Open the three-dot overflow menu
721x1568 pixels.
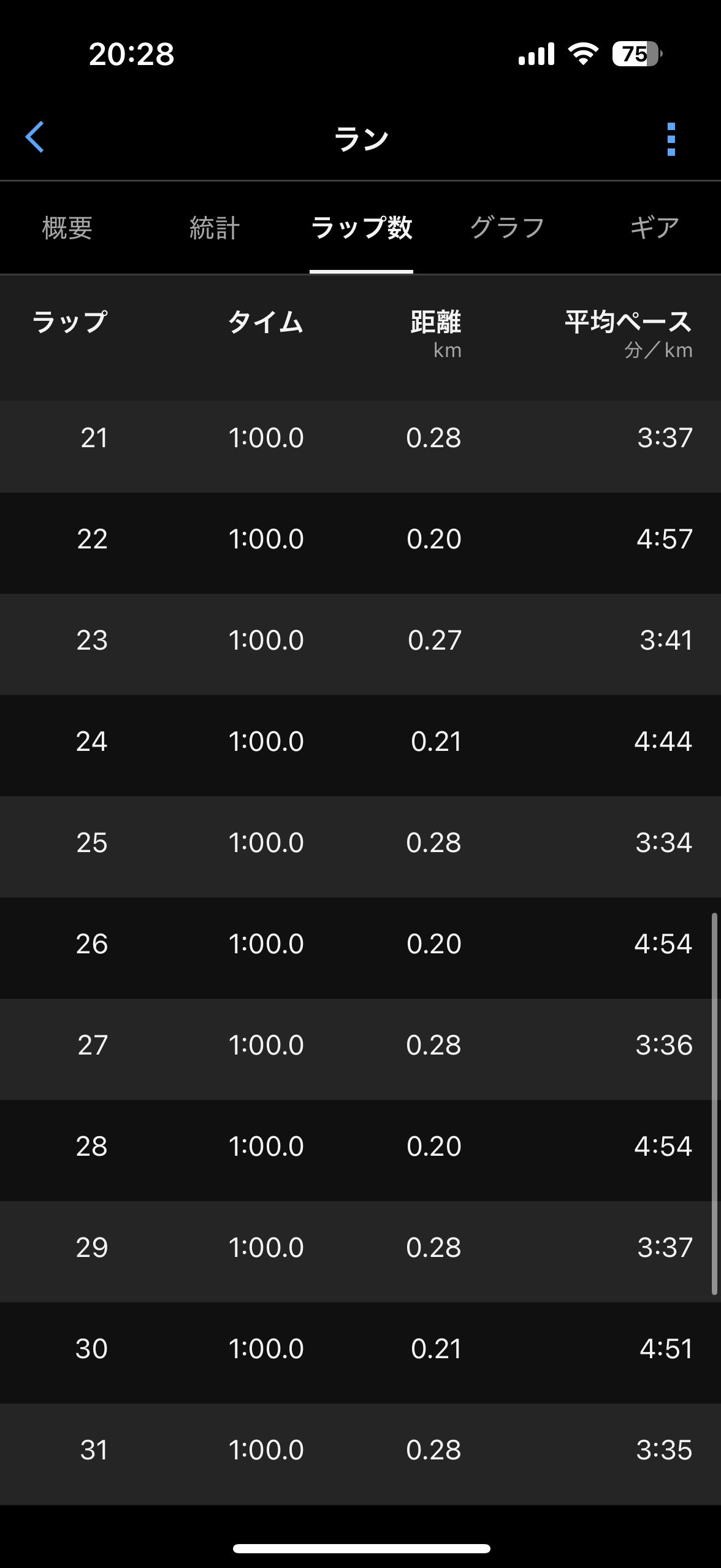point(671,139)
